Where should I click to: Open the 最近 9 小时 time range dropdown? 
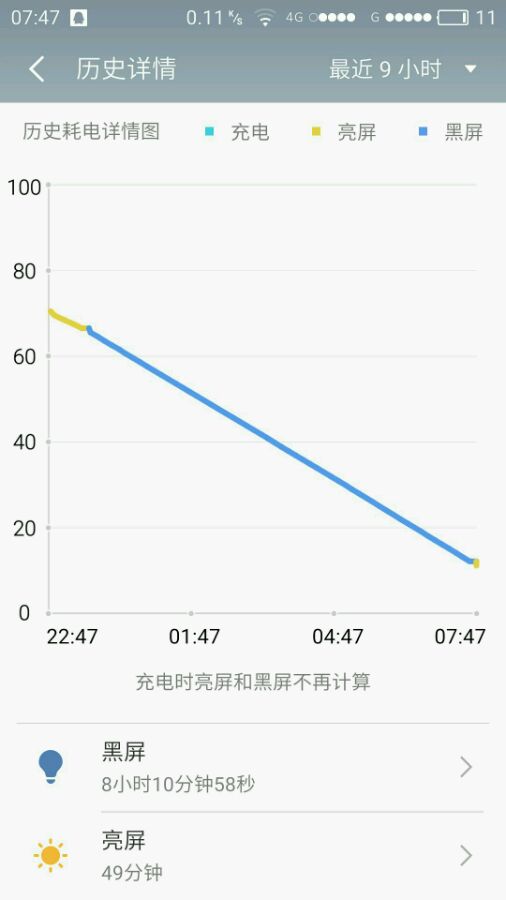[403, 69]
